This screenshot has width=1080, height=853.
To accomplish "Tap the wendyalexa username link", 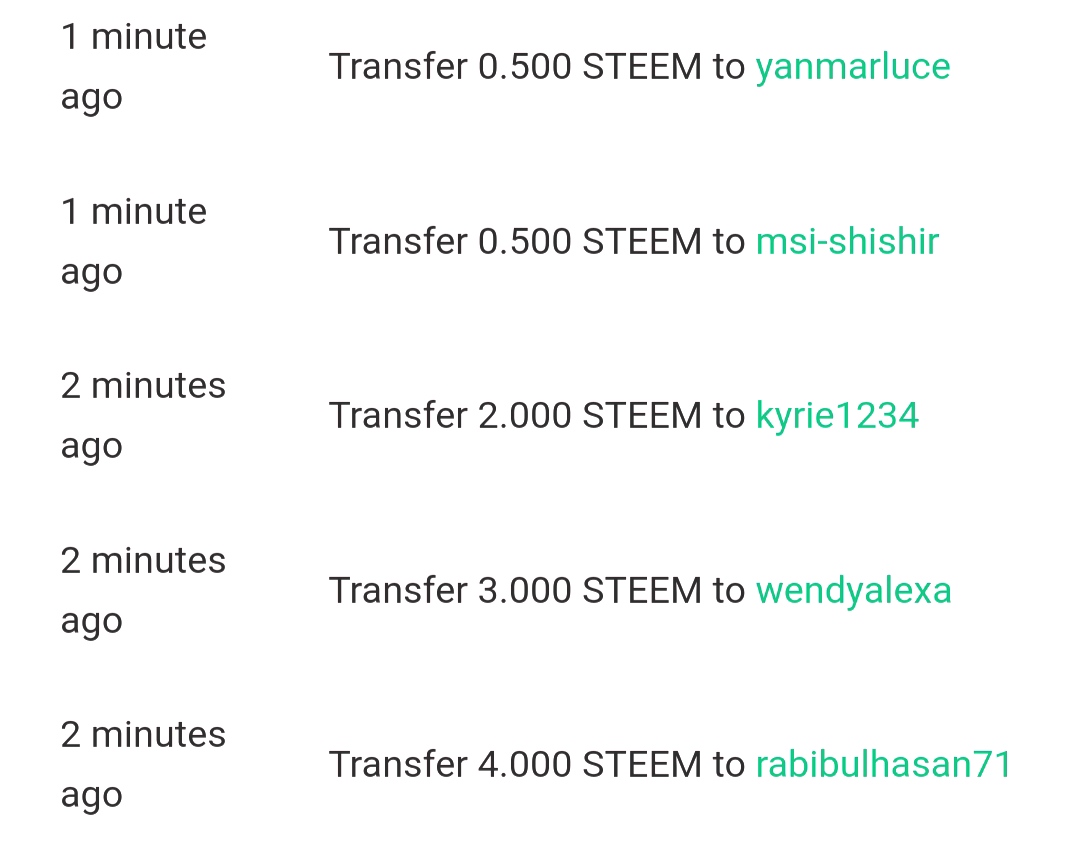I will coord(853,592).
